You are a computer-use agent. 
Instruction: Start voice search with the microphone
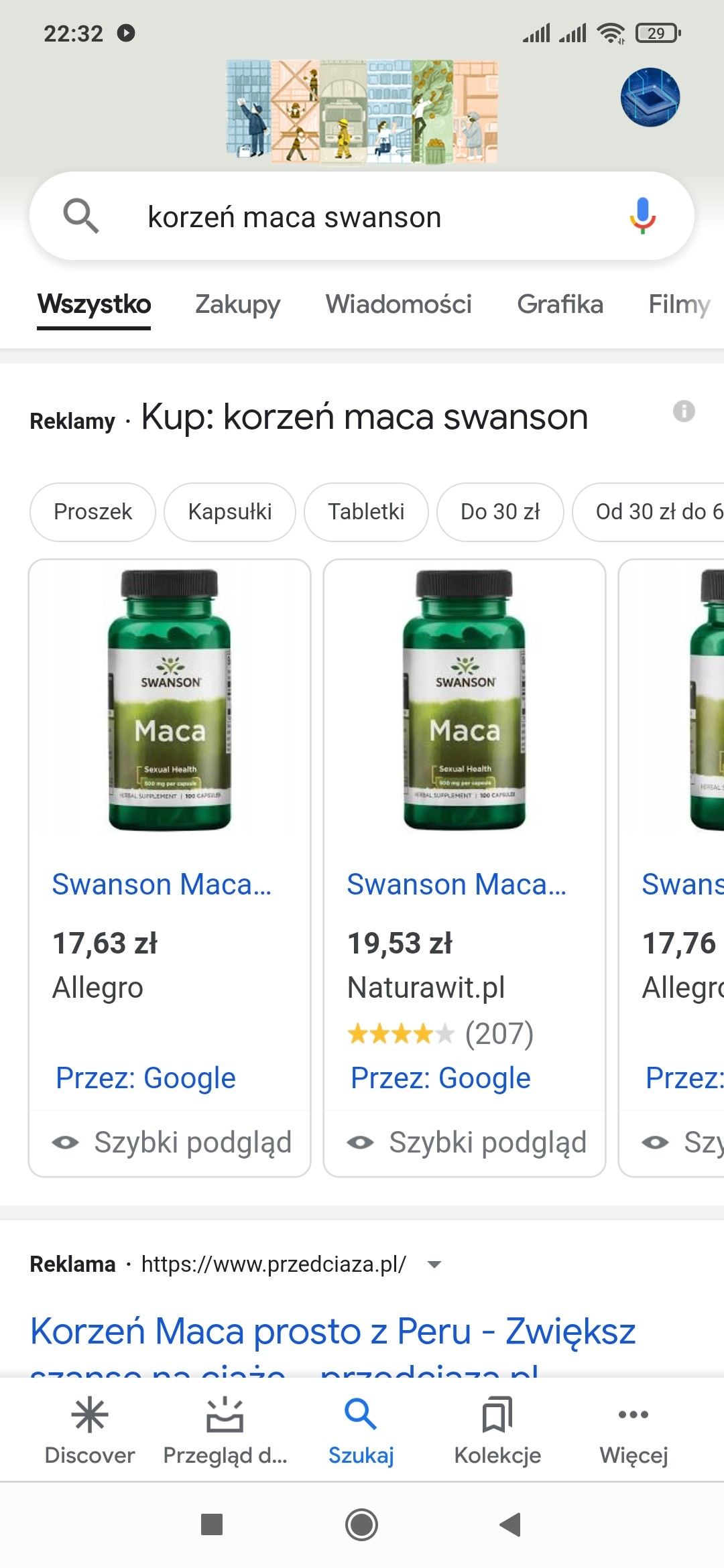[x=642, y=216]
